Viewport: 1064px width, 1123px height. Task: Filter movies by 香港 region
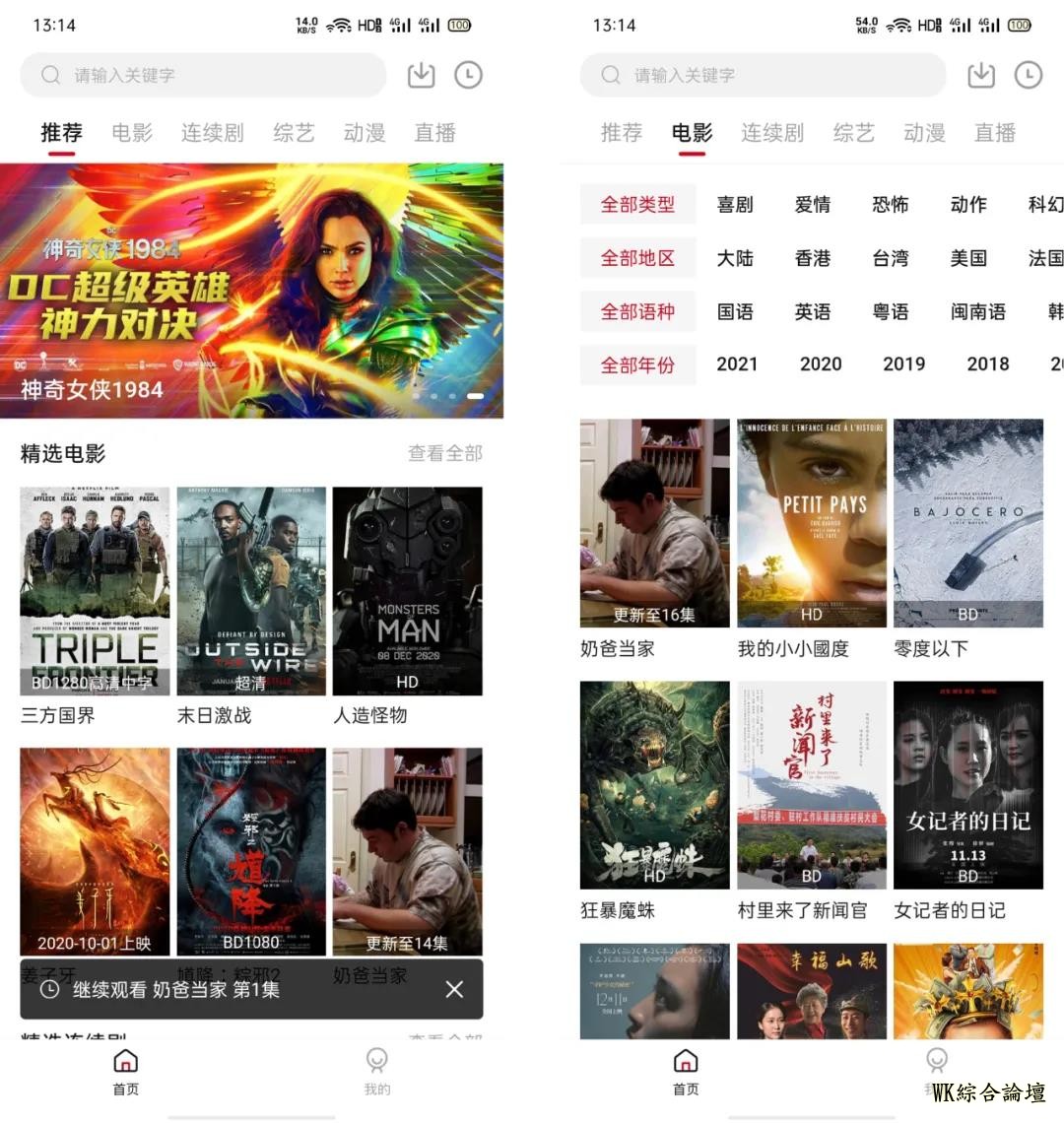pyautogui.click(x=813, y=258)
